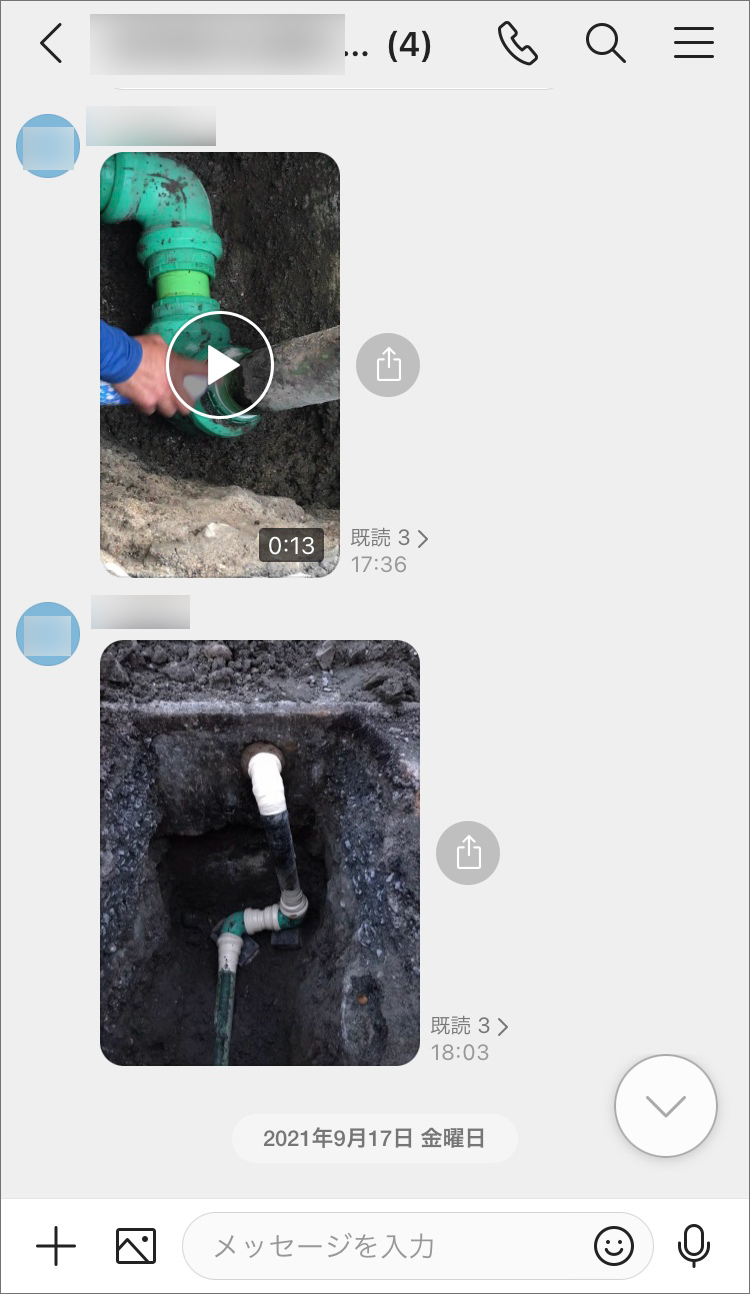The height and width of the screenshot is (1294, 750).
Task: Play the 0:13 video
Action: pyautogui.click(x=219, y=365)
